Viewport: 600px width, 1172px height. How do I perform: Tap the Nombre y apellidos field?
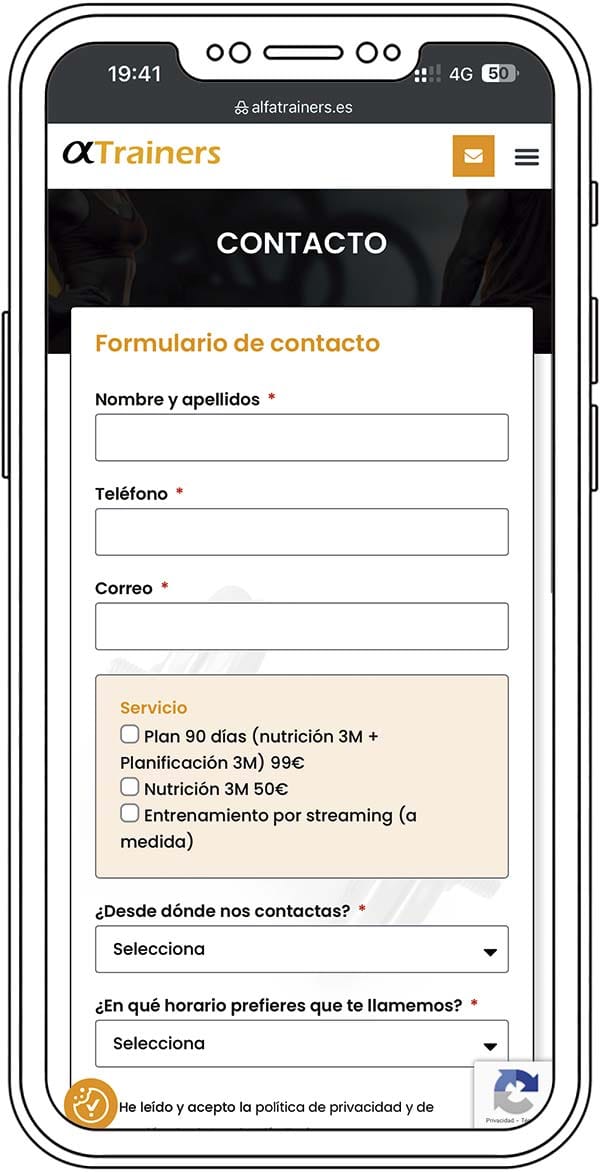pos(302,437)
